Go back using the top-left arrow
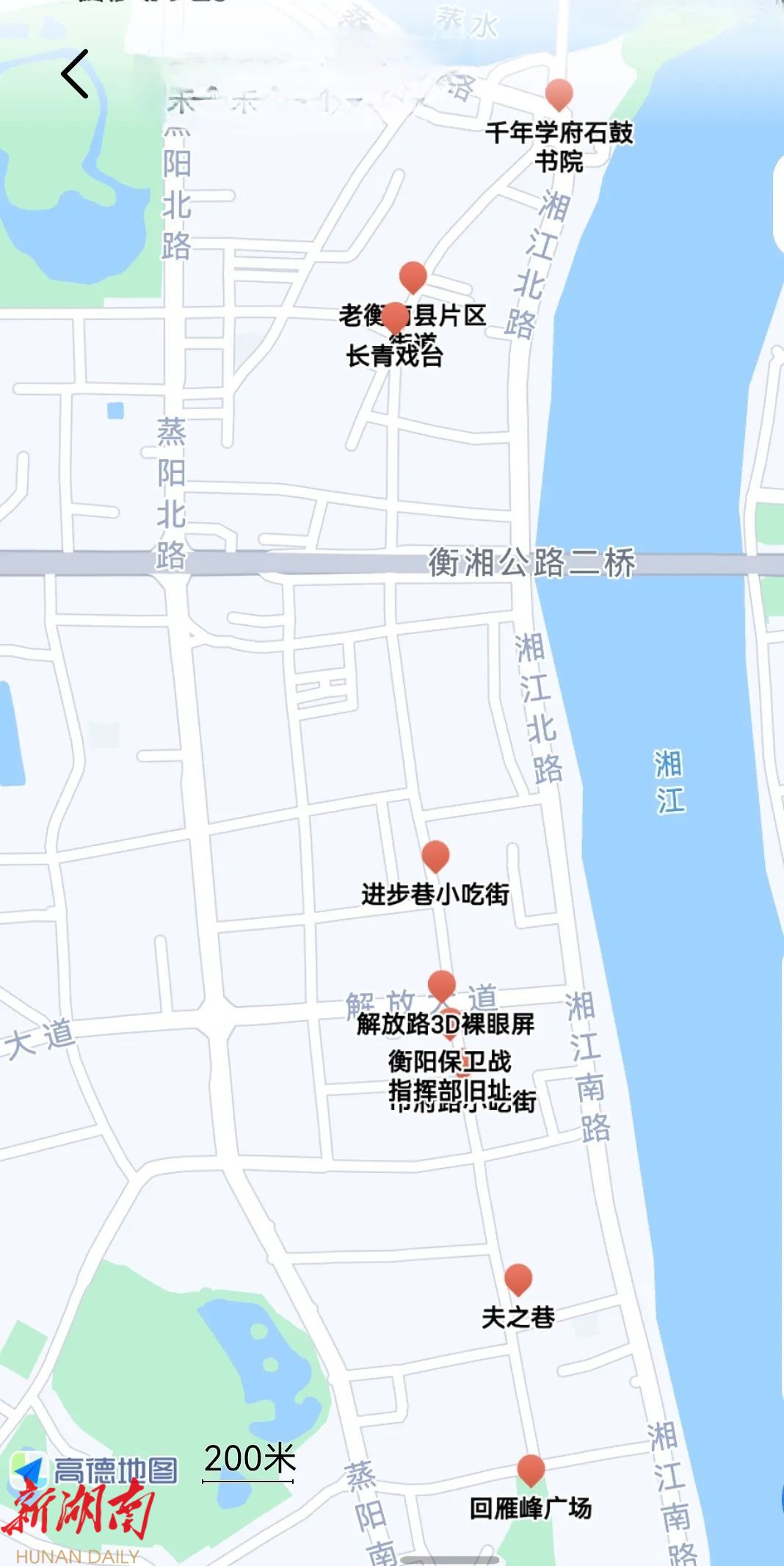 pyautogui.click(x=75, y=74)
